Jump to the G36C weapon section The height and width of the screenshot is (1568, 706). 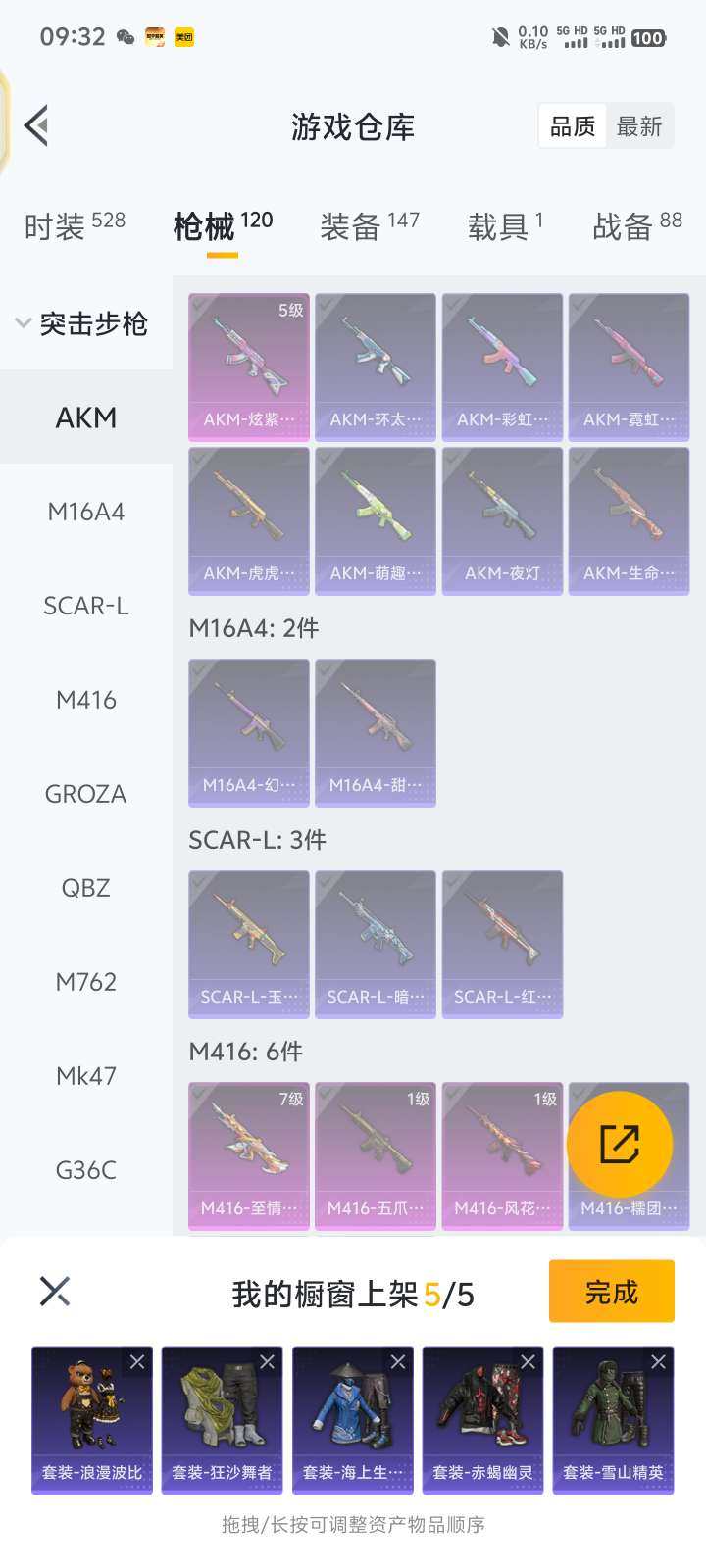pos(86,1170)
